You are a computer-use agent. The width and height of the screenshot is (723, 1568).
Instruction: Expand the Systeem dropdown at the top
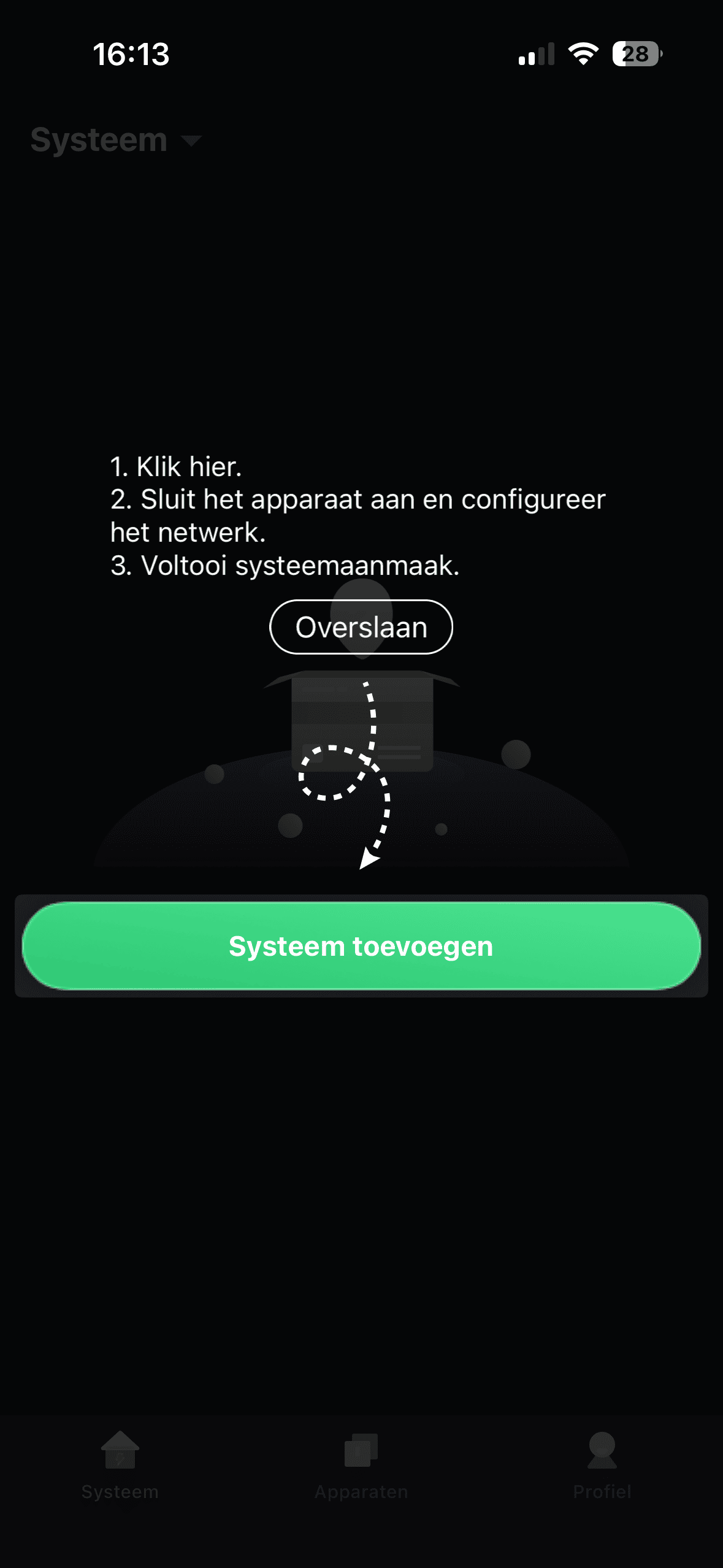[117, 140]
